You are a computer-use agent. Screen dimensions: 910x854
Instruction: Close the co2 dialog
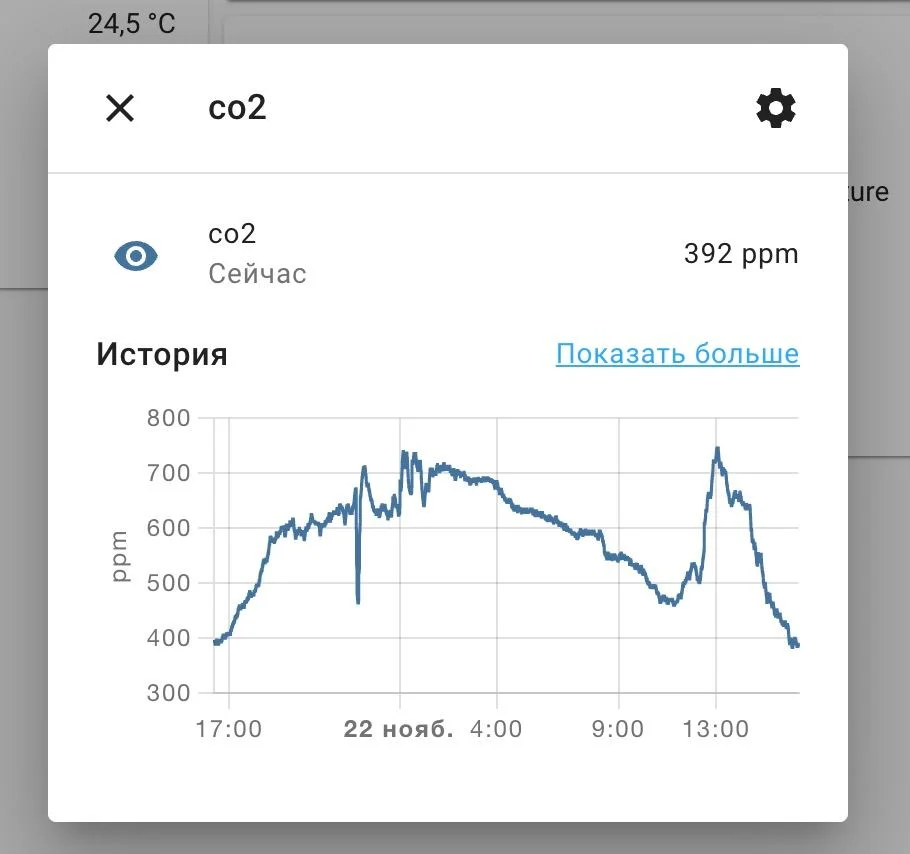(x=120, y=108)
